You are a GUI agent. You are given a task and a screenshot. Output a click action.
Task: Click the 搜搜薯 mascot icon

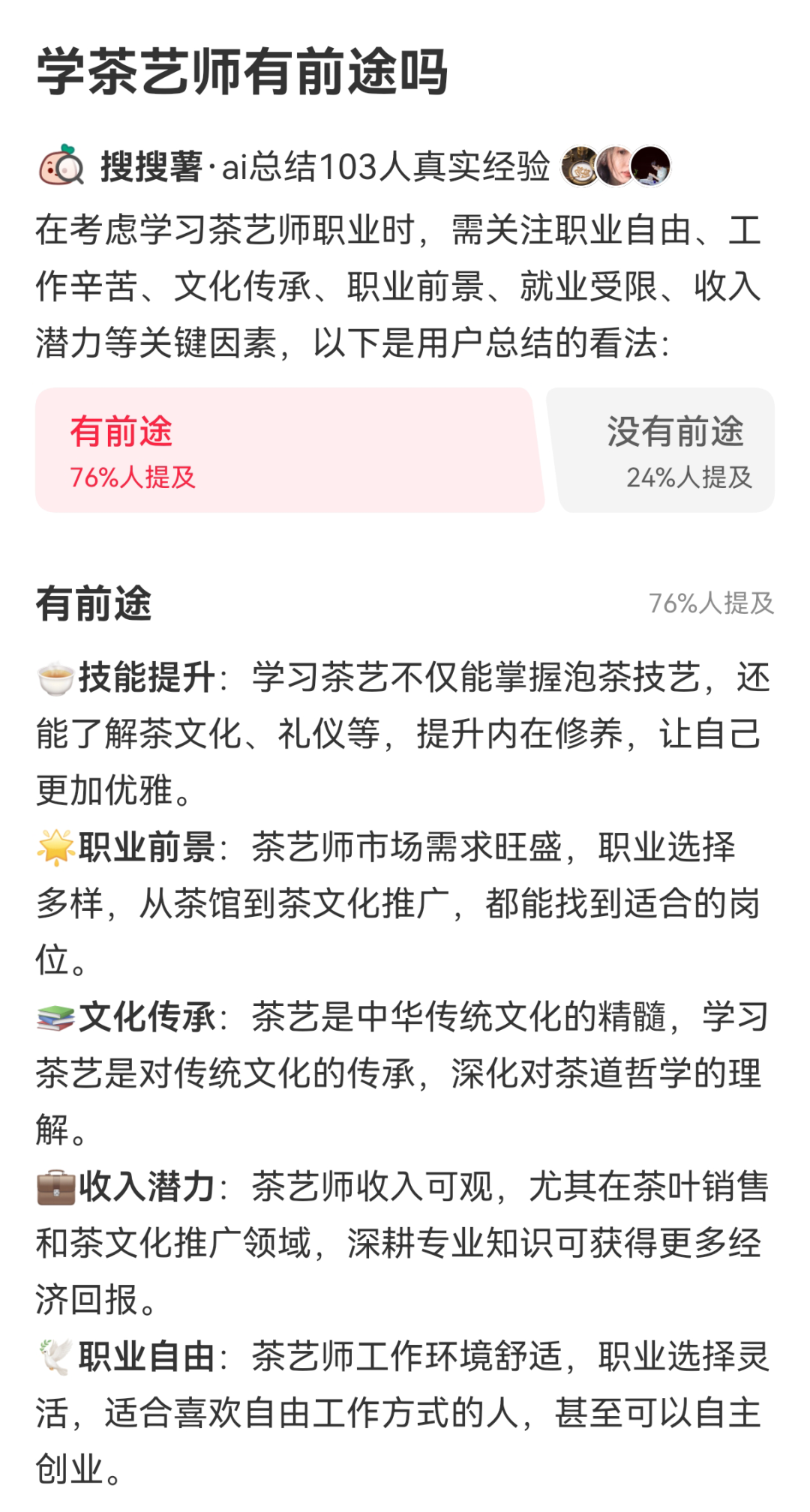(x=64, y=167)
